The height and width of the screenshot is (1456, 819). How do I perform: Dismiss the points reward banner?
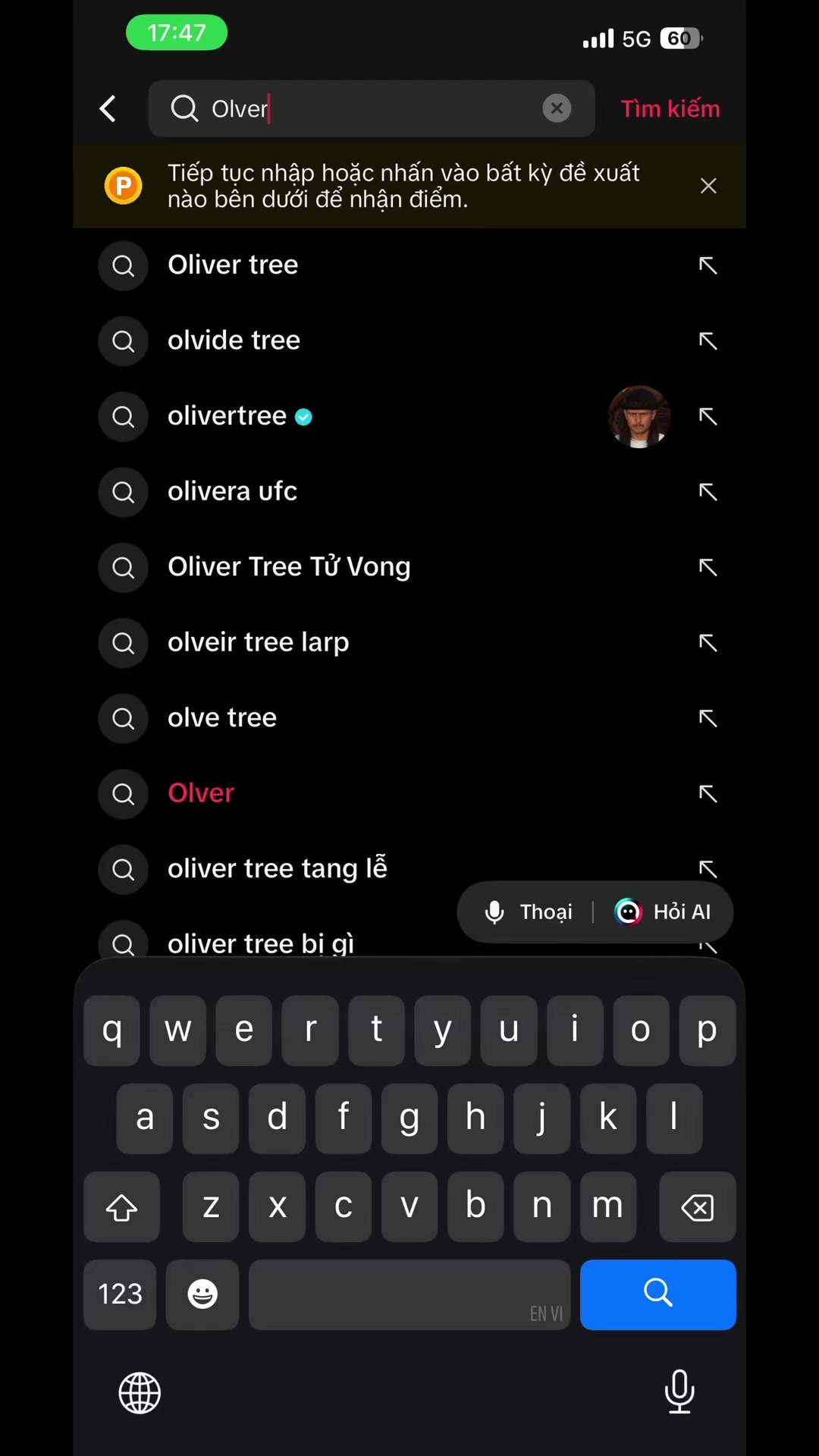click(708, 186)
